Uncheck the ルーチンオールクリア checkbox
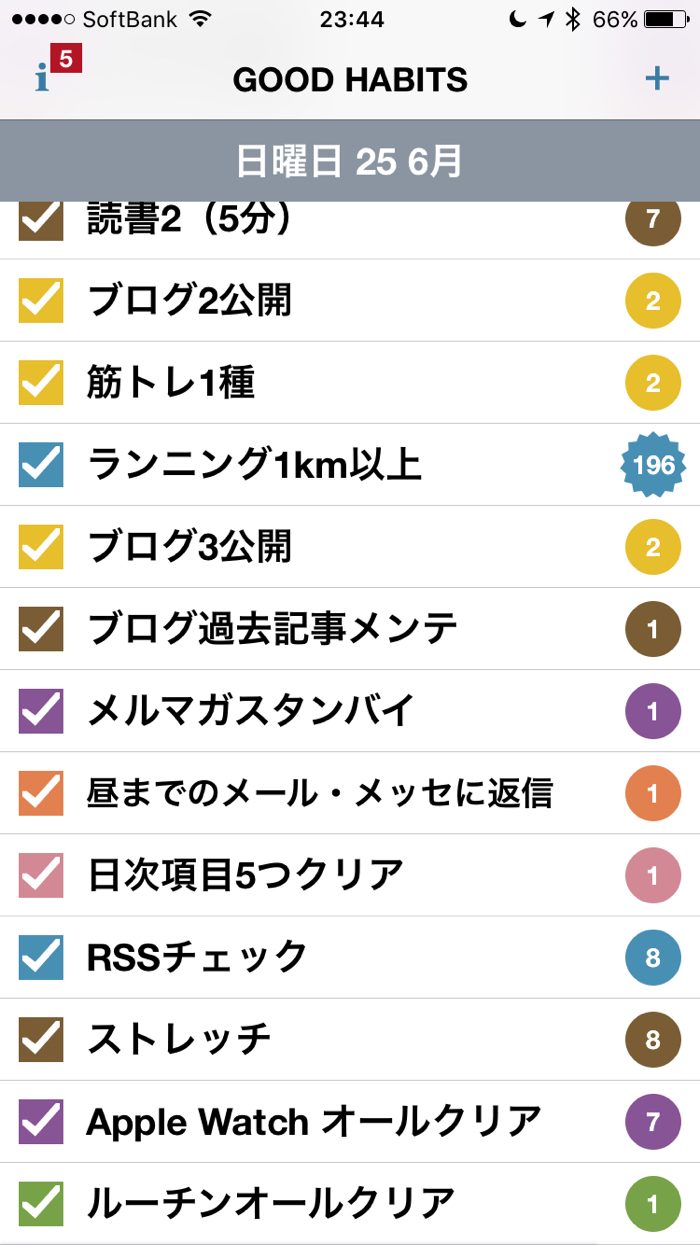The width and height of the screenshot is (700, 1245). coord(41,1203)
